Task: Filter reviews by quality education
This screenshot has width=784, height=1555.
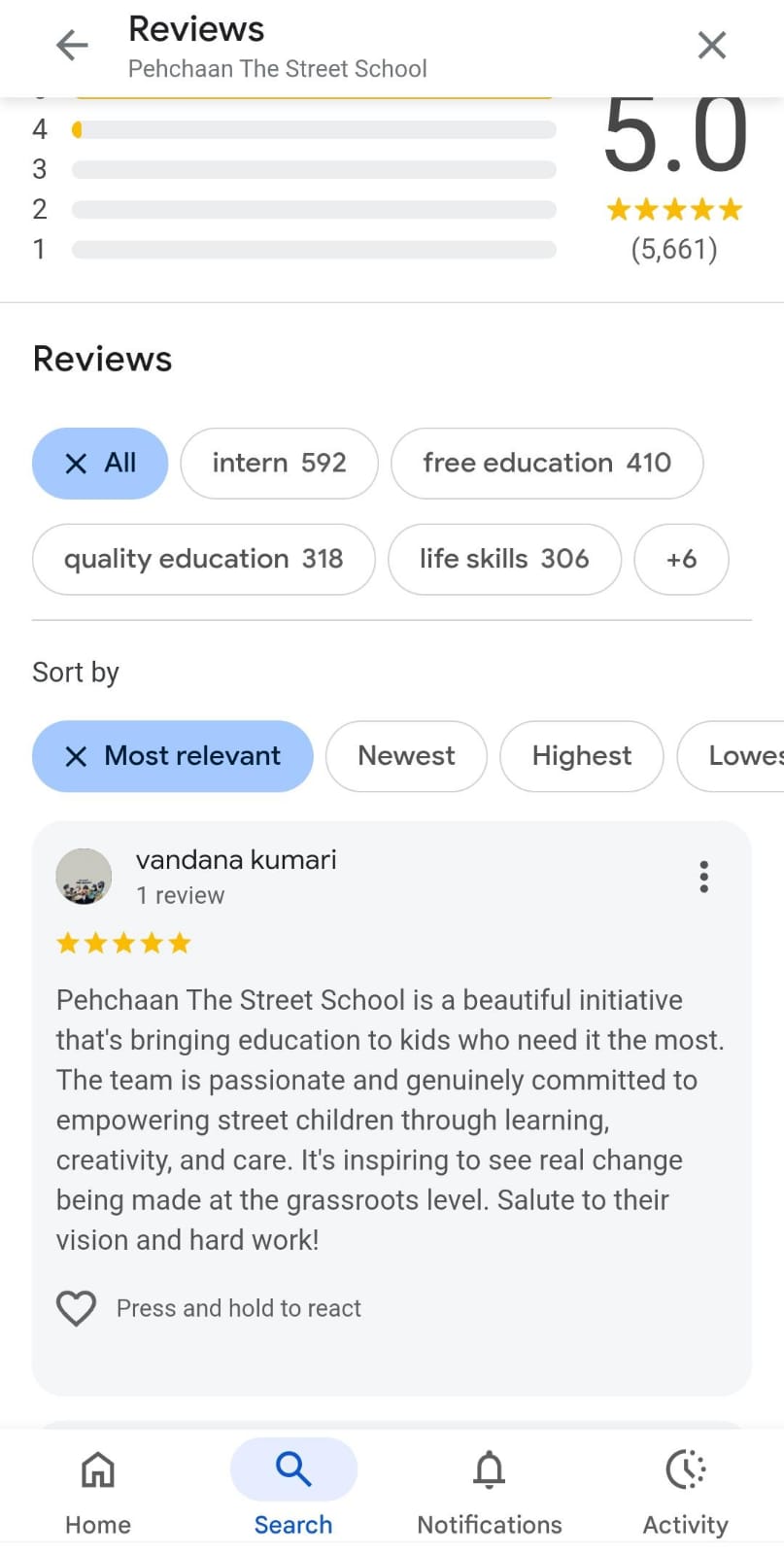Action: [203, 559]
